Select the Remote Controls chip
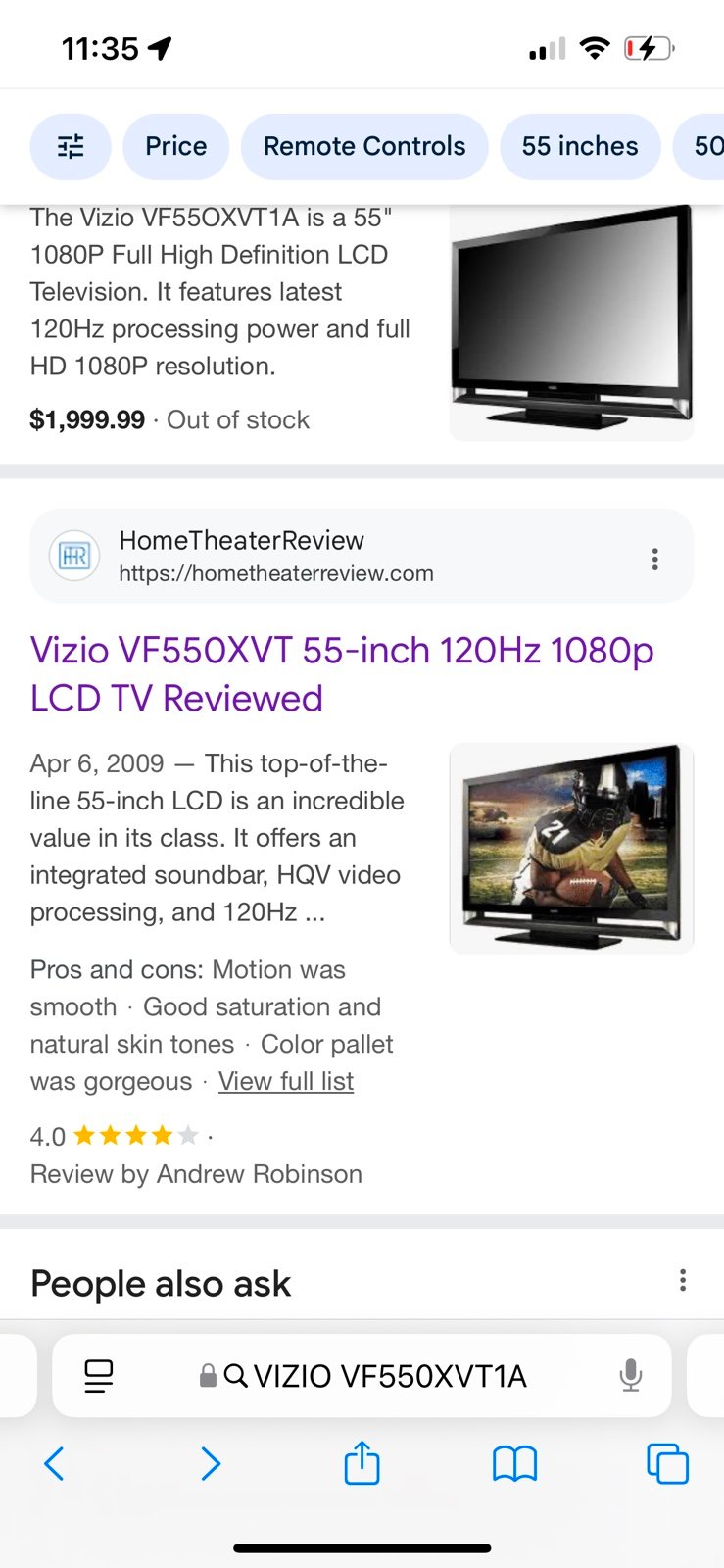Image resolution: width=724 pixels, height=1568 pixels. click(x=364, y=147)
